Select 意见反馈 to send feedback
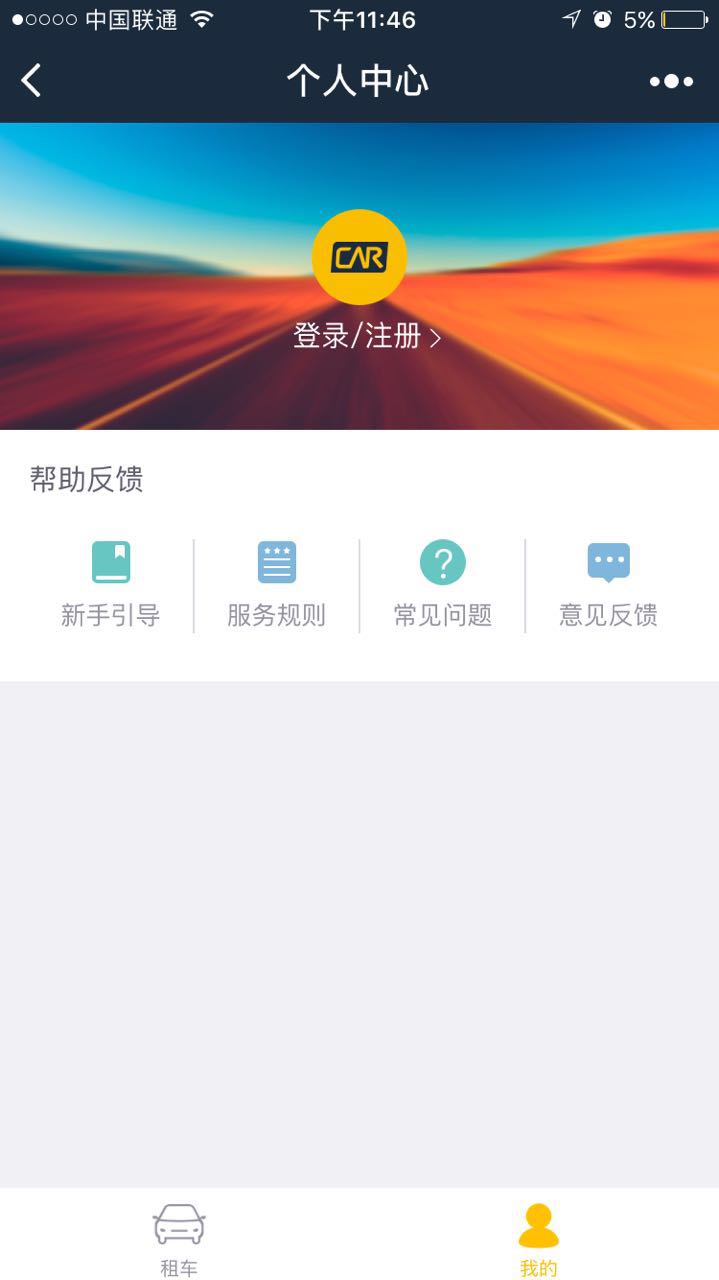This screenshot has width=719, height=1280. pos(608,585)
